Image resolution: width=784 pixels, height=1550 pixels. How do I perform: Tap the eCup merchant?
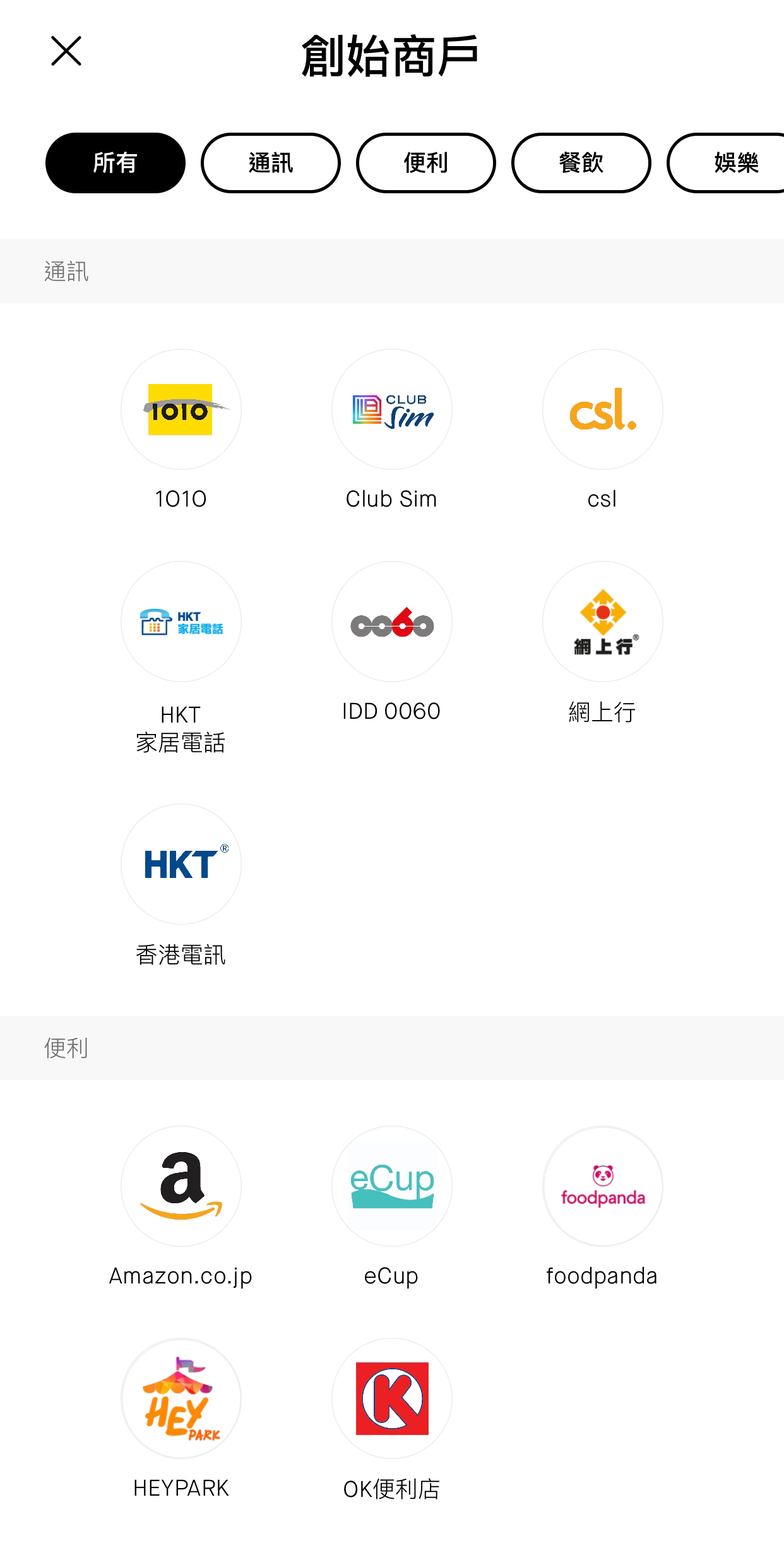click(x=392, y=1186)
